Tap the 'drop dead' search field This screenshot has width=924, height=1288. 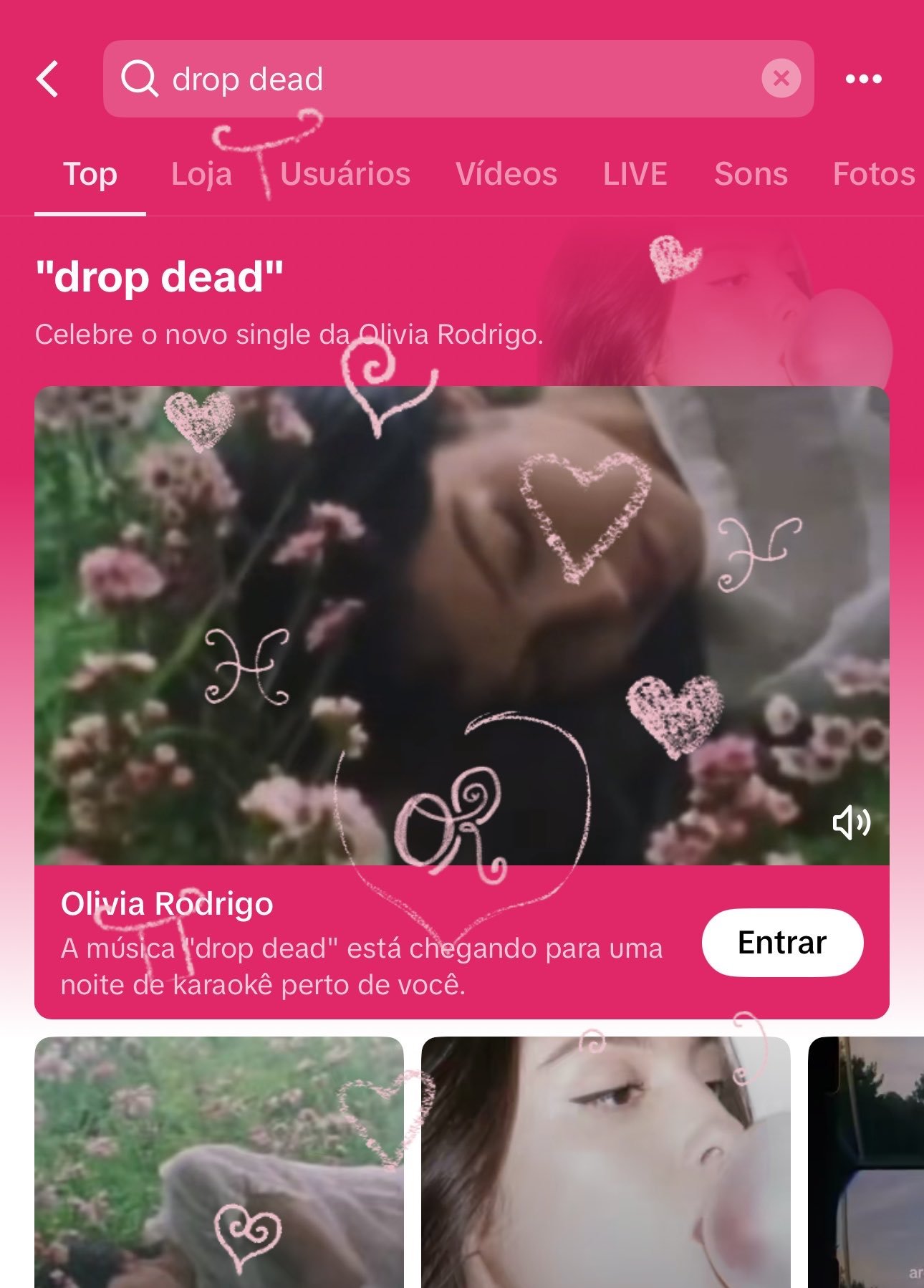click(430, 79)
